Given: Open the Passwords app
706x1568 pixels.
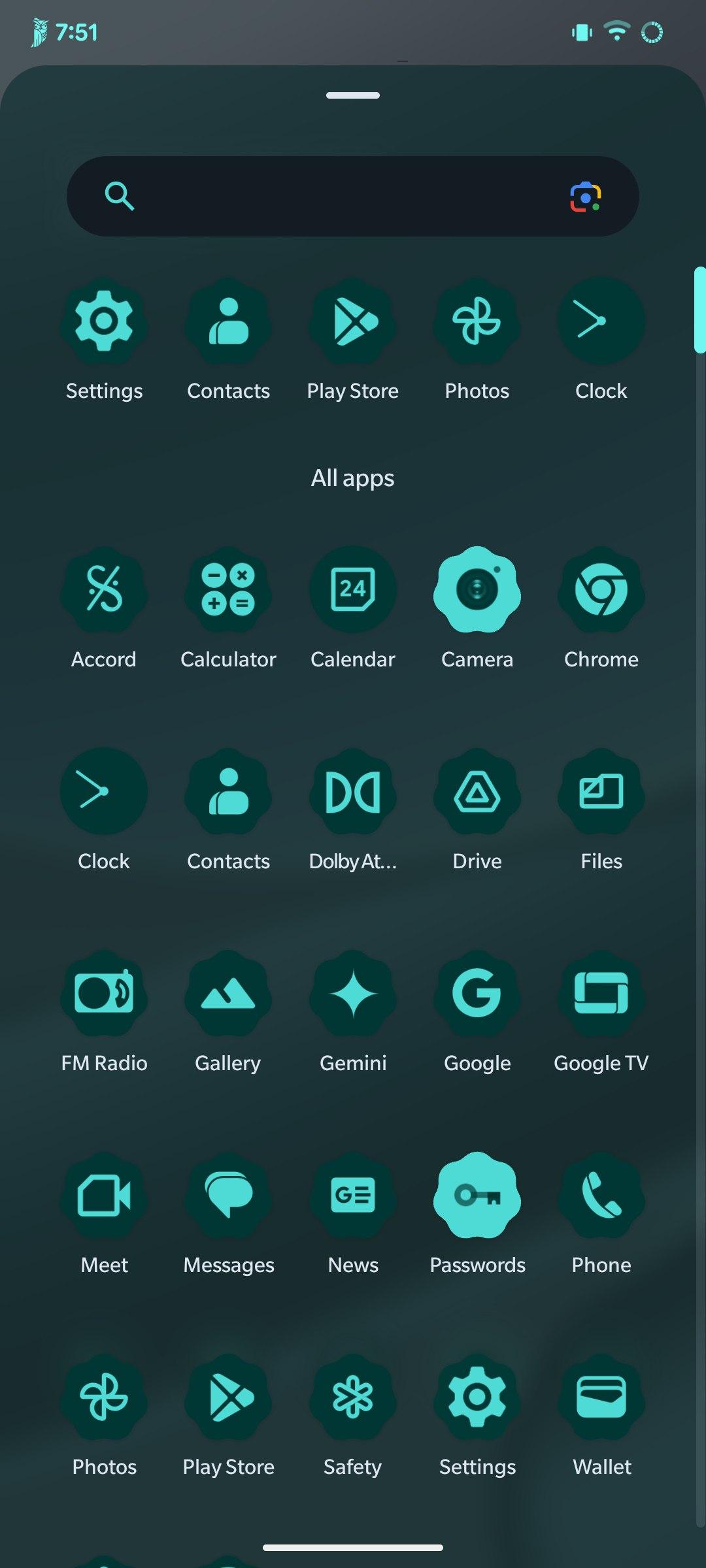Looking at the screenshot, I should click(477, 1196).
